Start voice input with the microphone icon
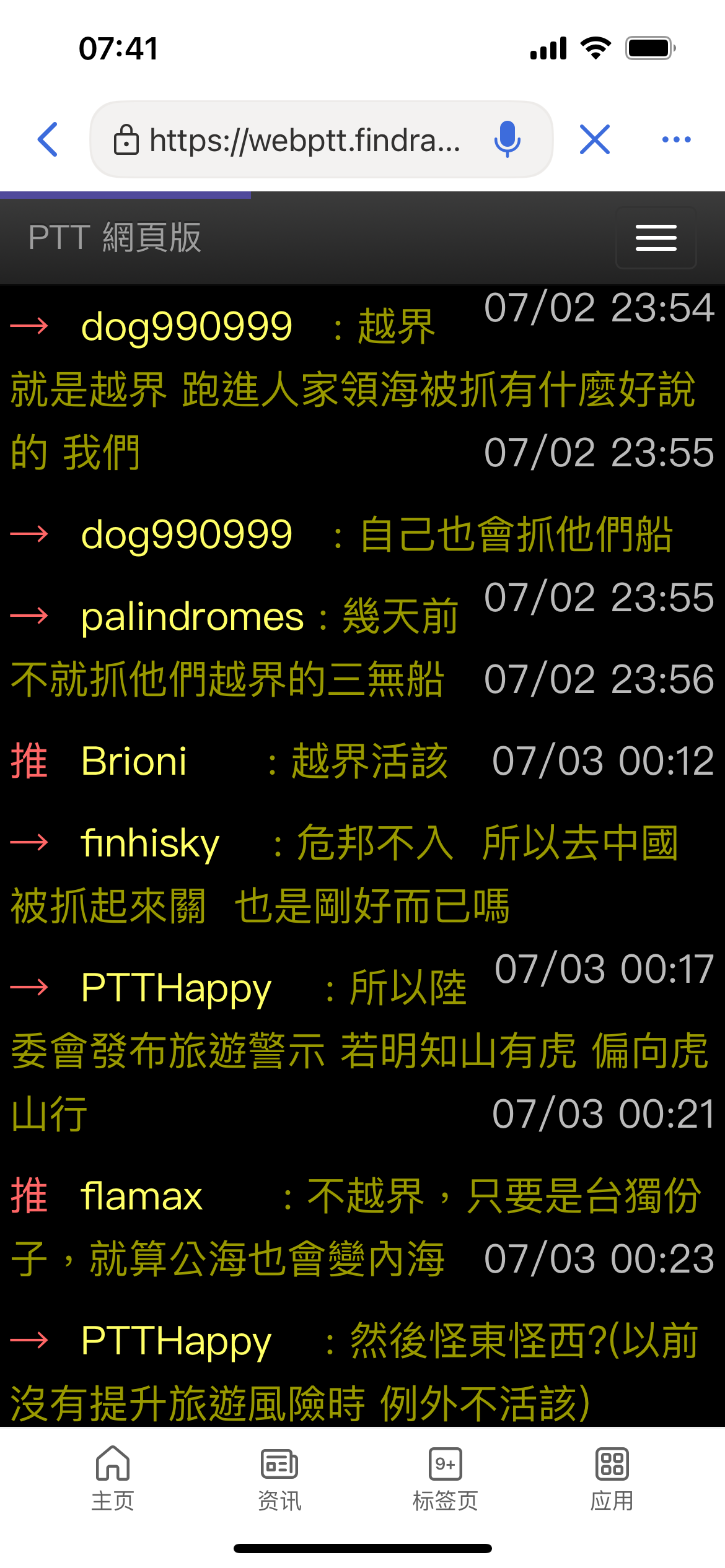The width and height of the screenshot is (725, 1568). click(x=507, y=139)
